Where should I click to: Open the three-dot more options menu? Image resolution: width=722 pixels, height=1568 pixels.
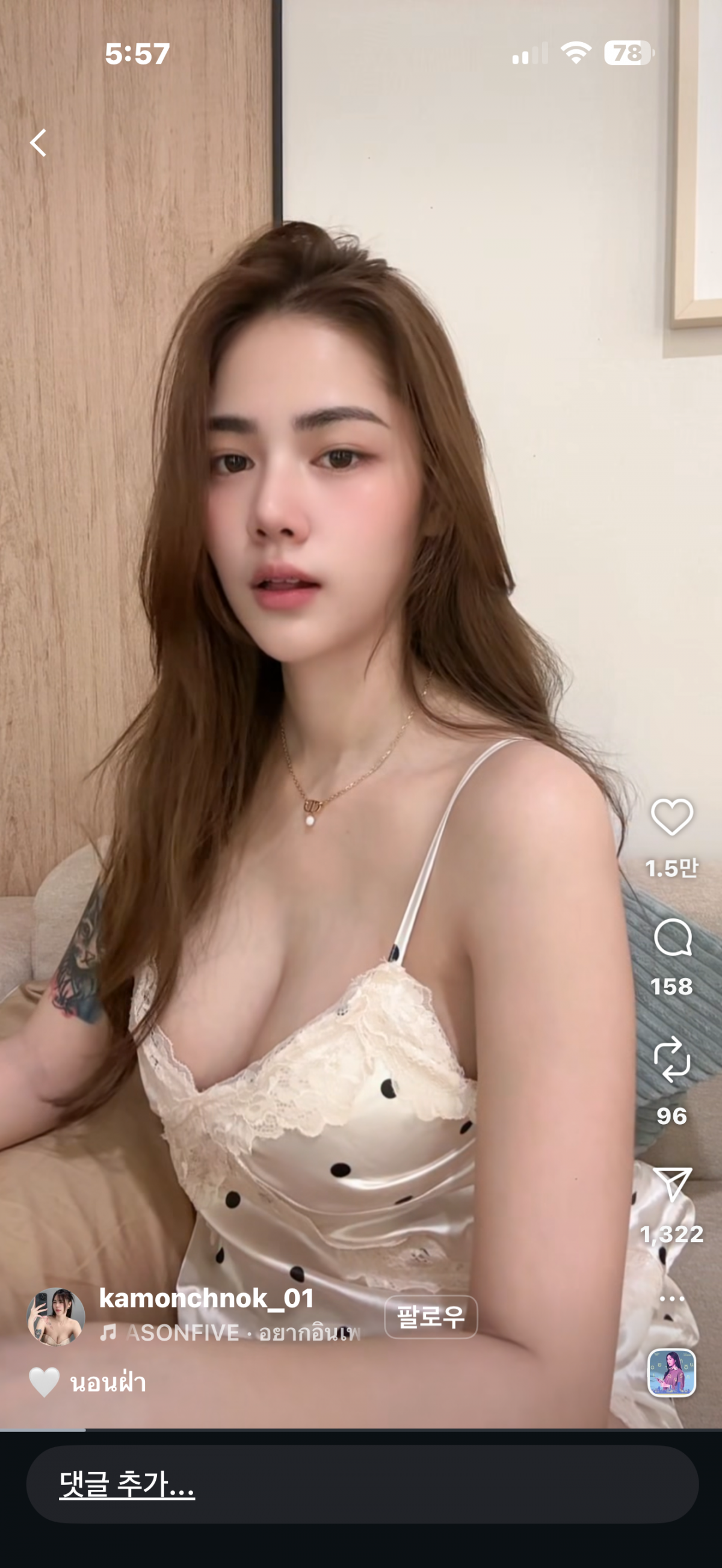click(x=671, y=1298)
